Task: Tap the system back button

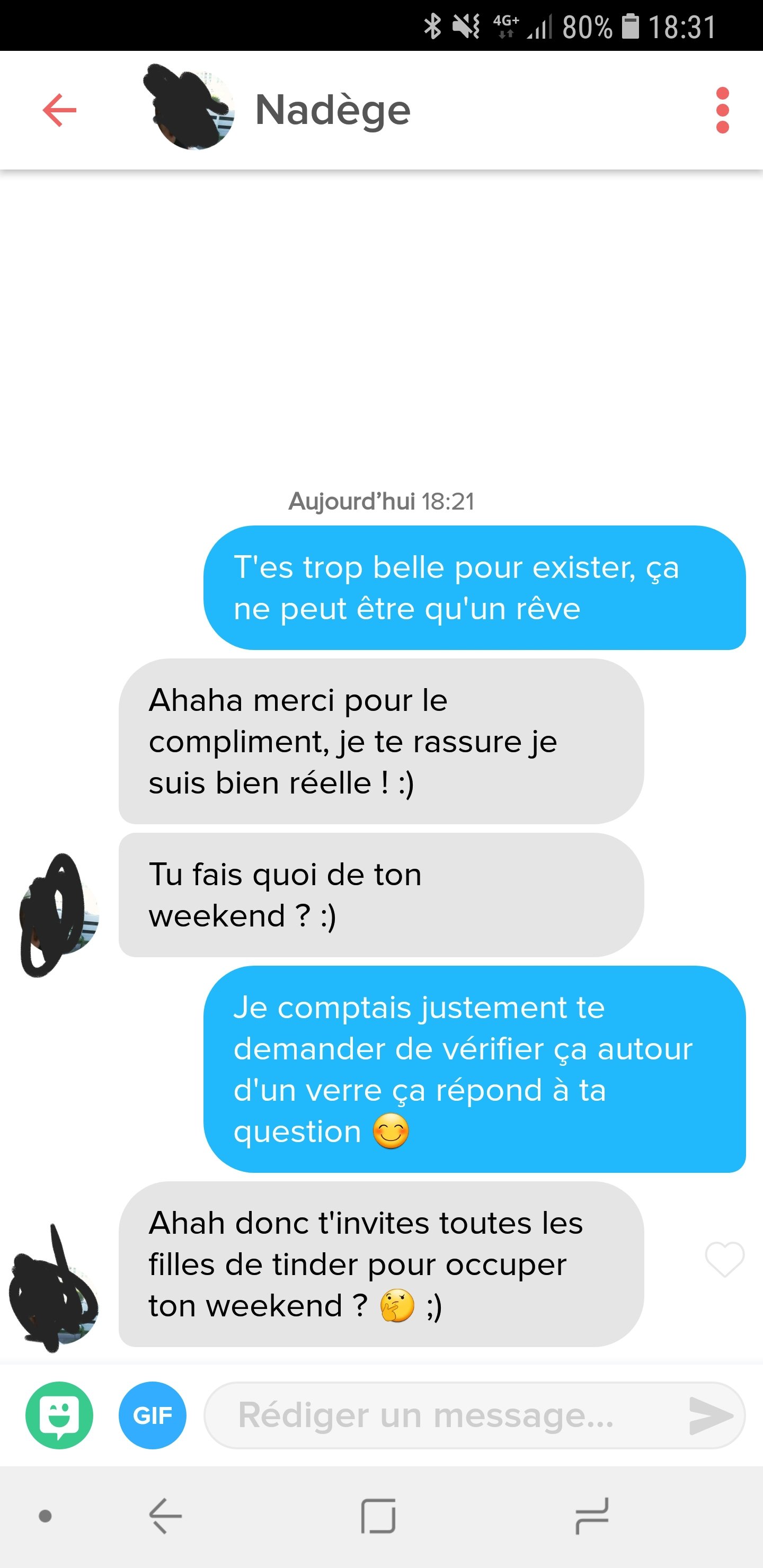Action: (x=165, y=1516)
